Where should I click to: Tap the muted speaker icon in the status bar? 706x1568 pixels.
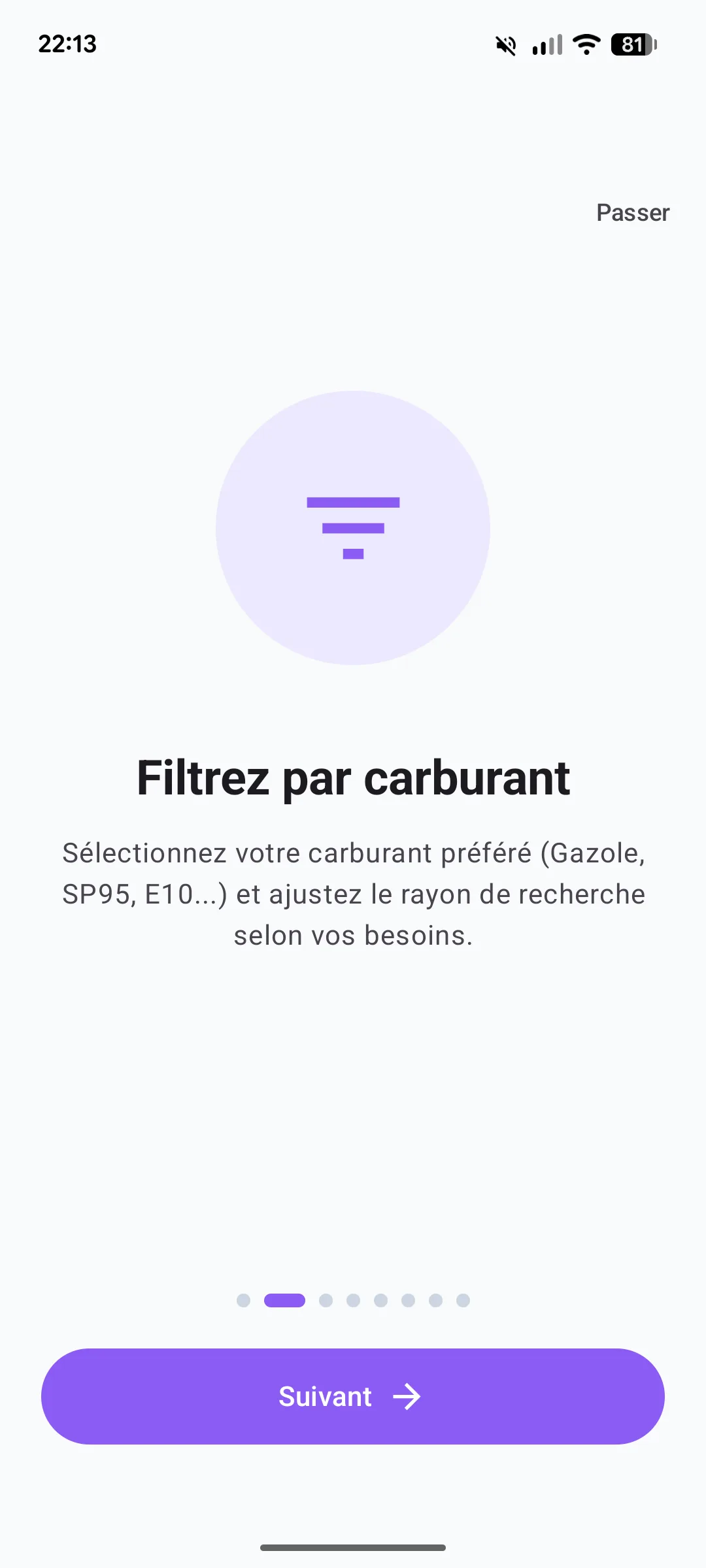505,44
